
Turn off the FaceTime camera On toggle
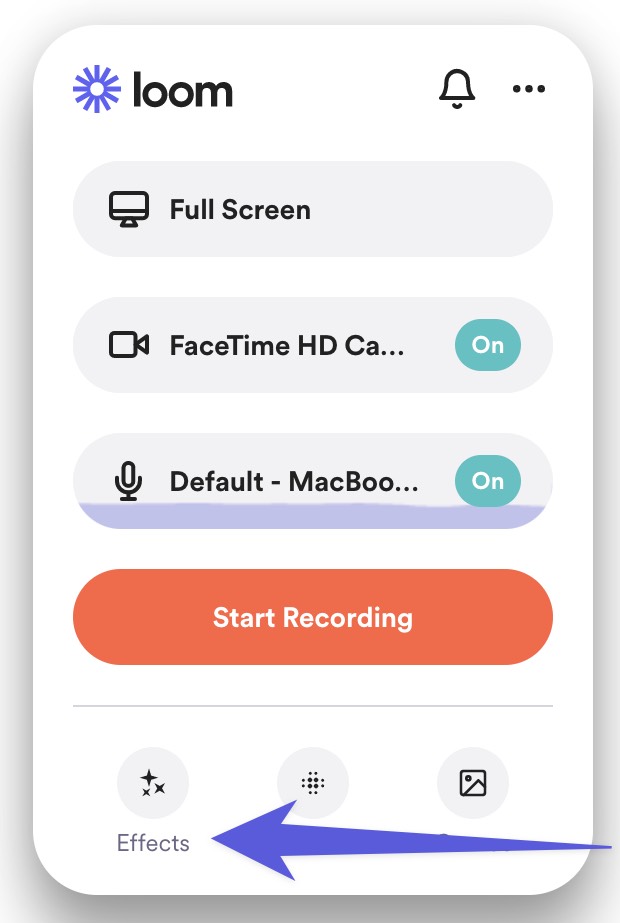487,345
